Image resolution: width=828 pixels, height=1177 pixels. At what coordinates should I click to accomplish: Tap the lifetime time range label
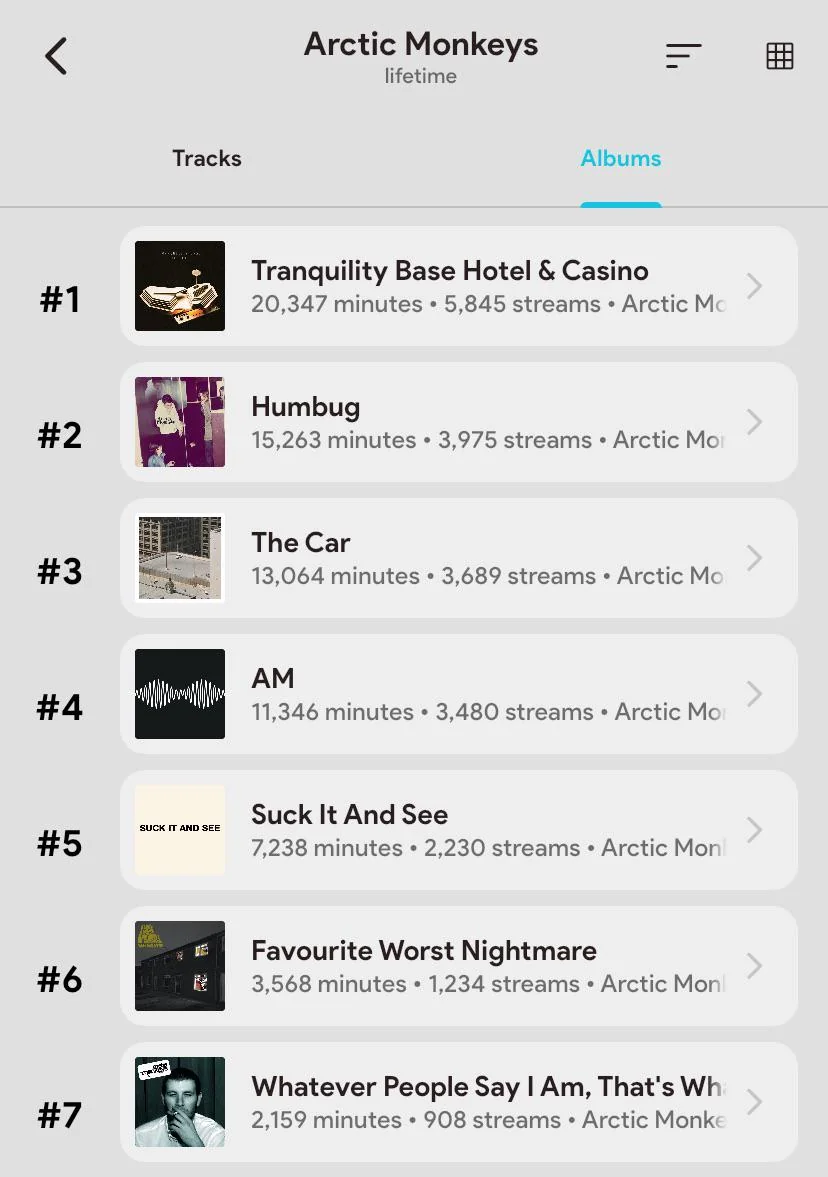[x=420, y=76]
